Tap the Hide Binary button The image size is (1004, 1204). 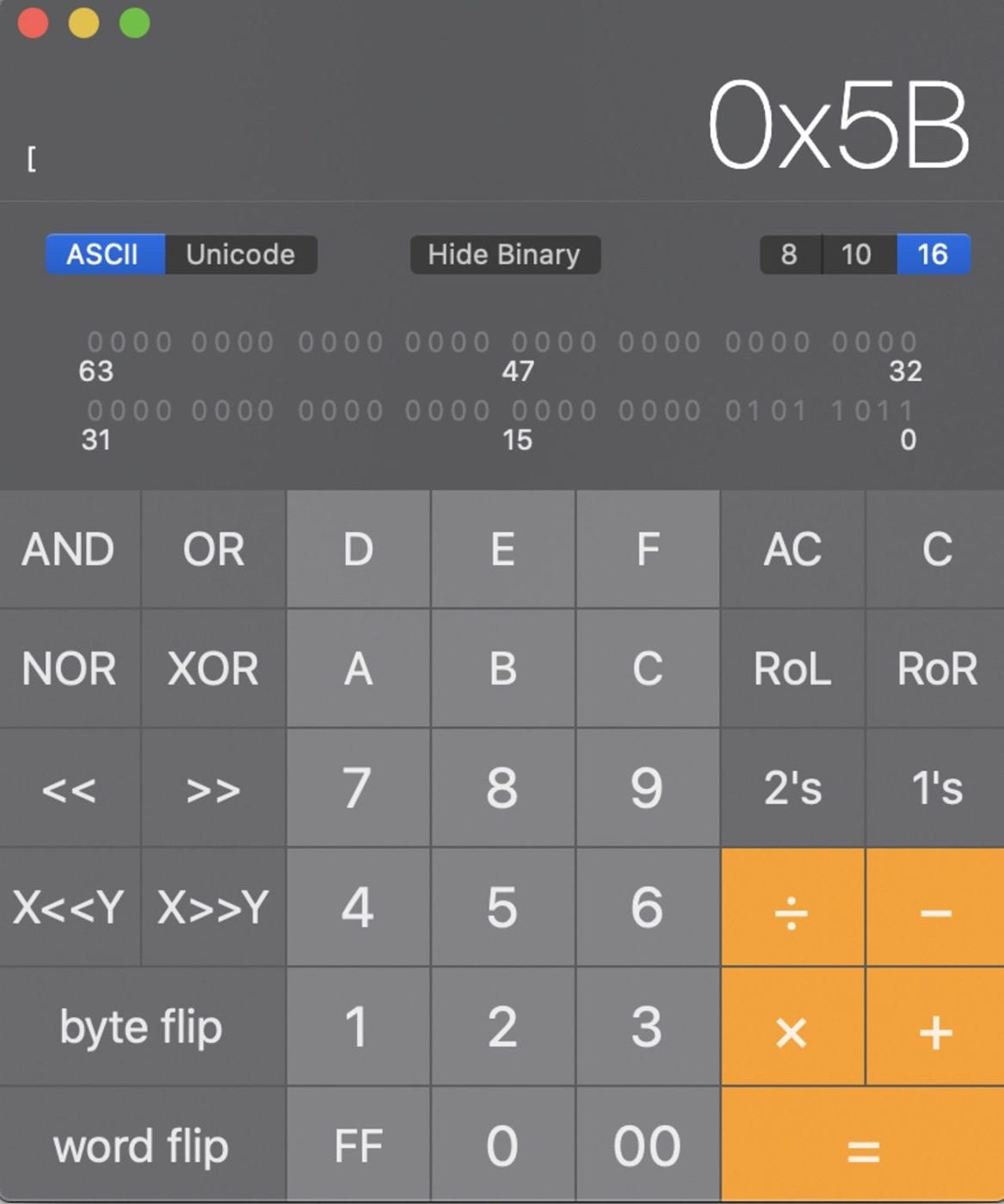(504, 255)
